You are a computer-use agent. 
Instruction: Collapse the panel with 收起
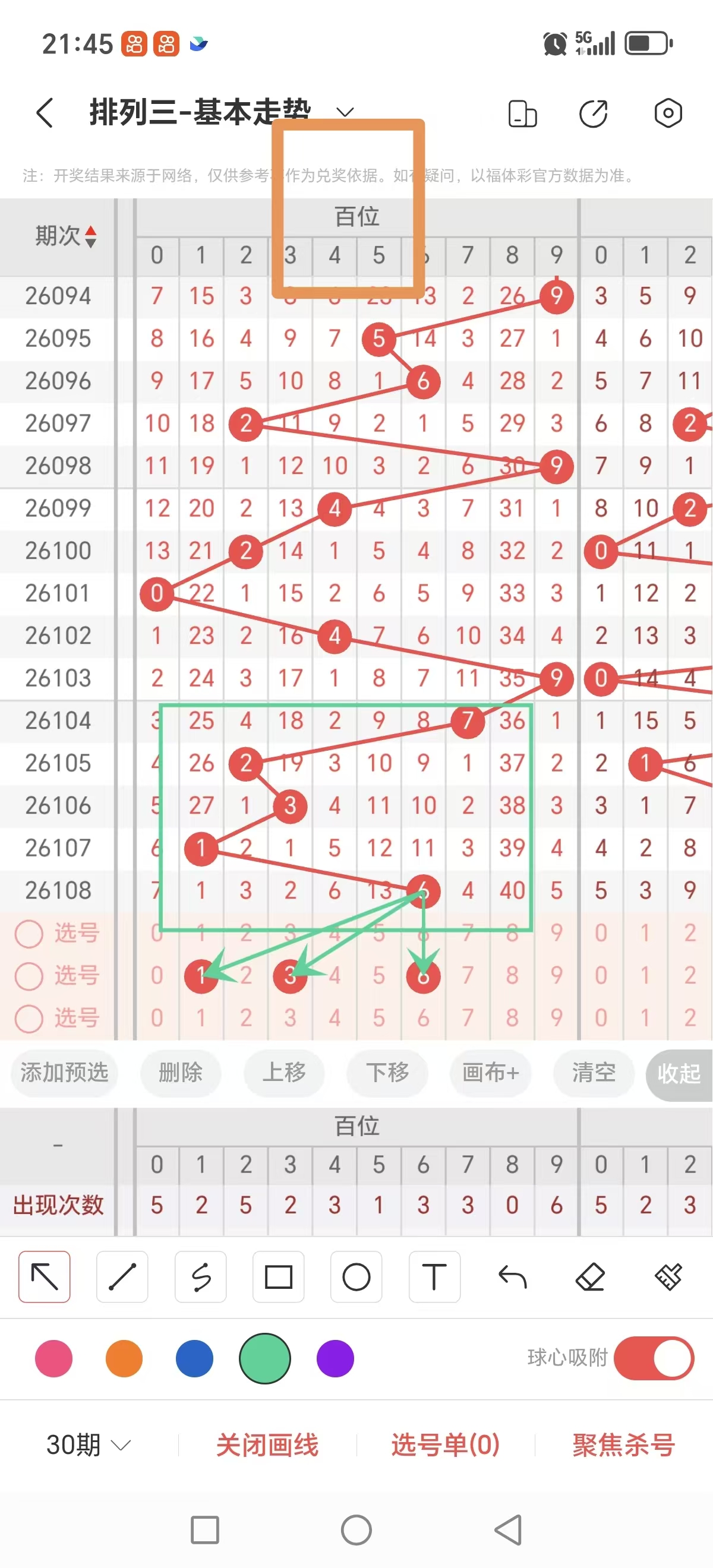[x=681, y=1074]
